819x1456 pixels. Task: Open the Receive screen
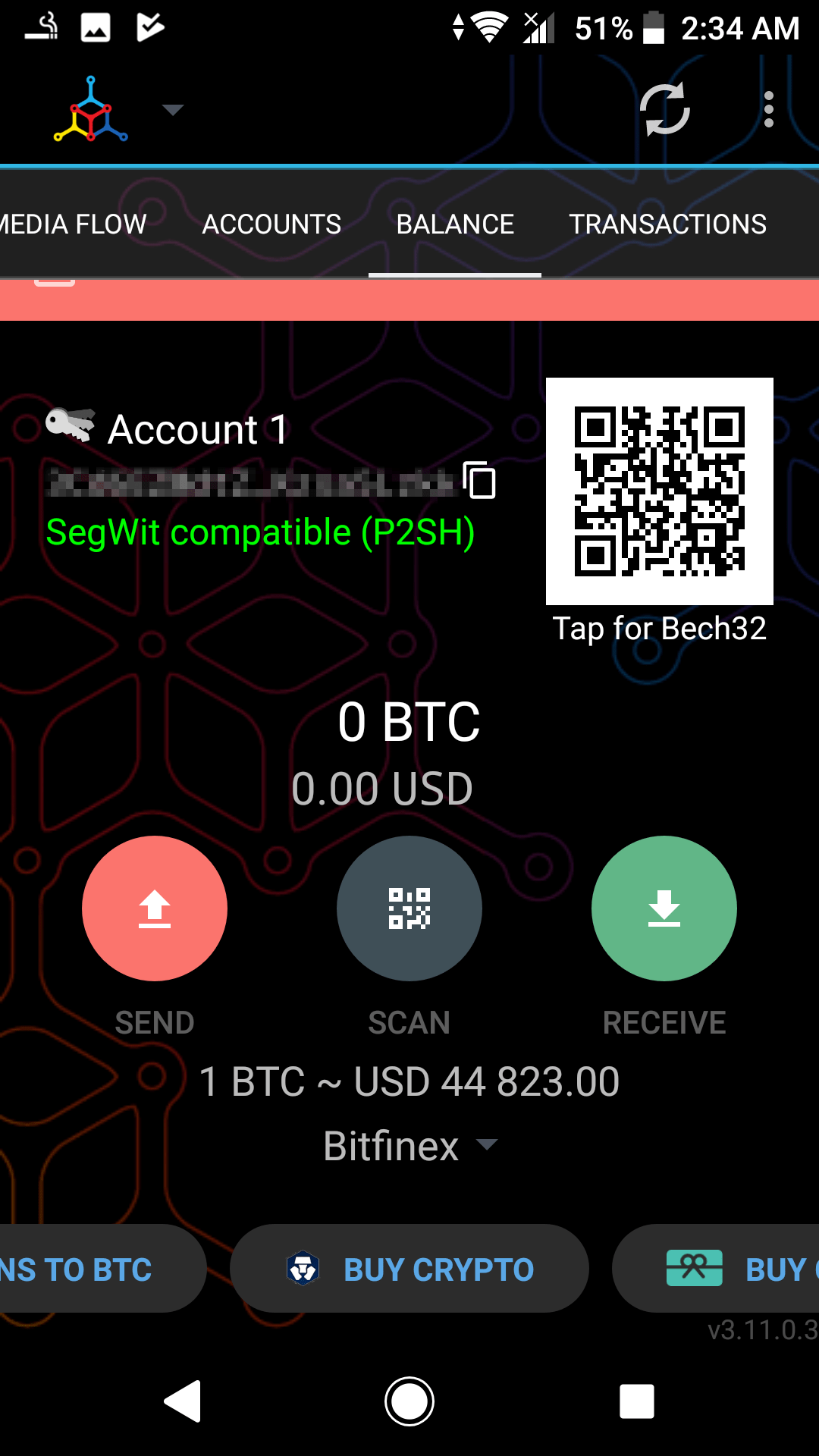point(664,908)
